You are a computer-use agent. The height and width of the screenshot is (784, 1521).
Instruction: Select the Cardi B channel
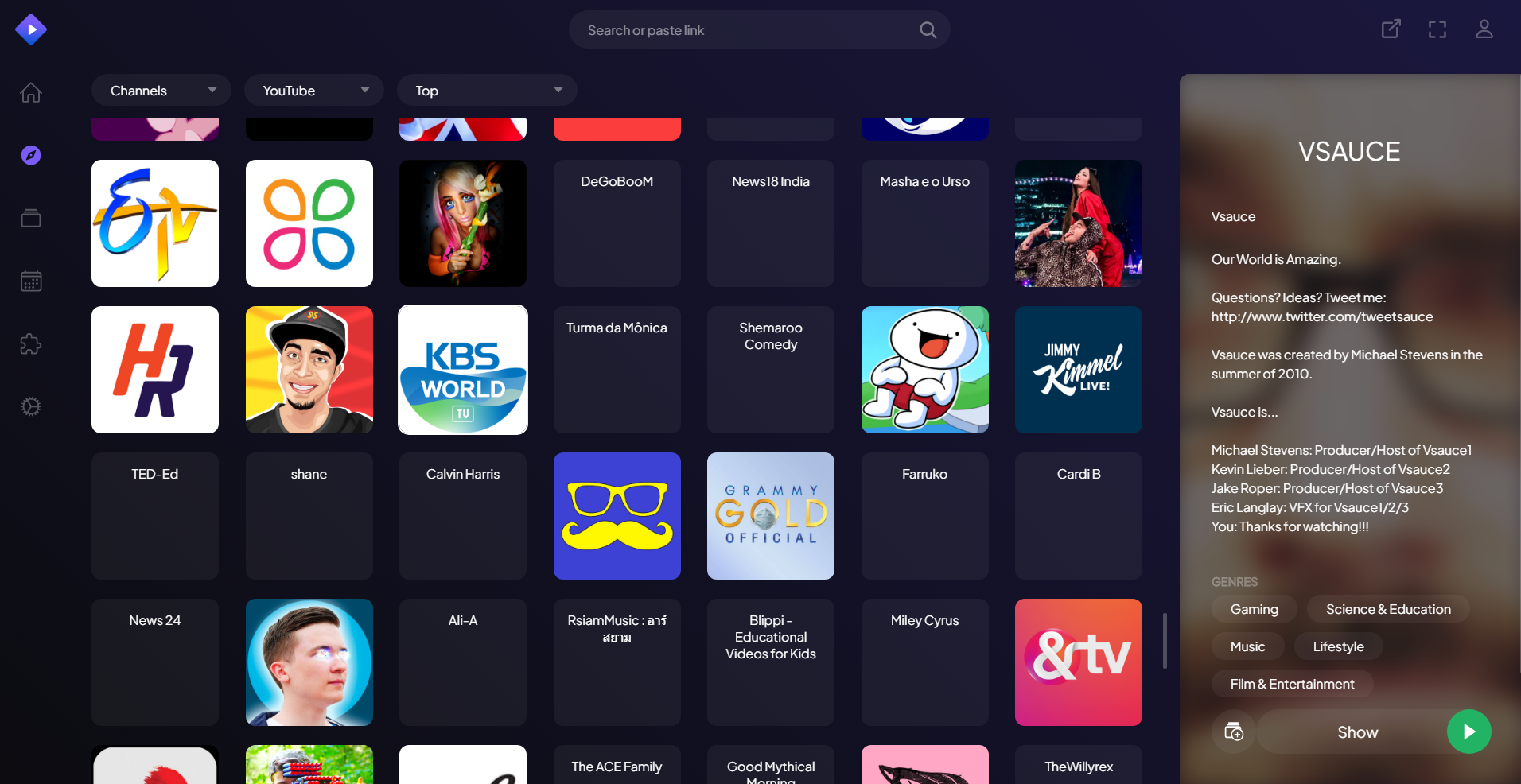tap(1078, 515)
